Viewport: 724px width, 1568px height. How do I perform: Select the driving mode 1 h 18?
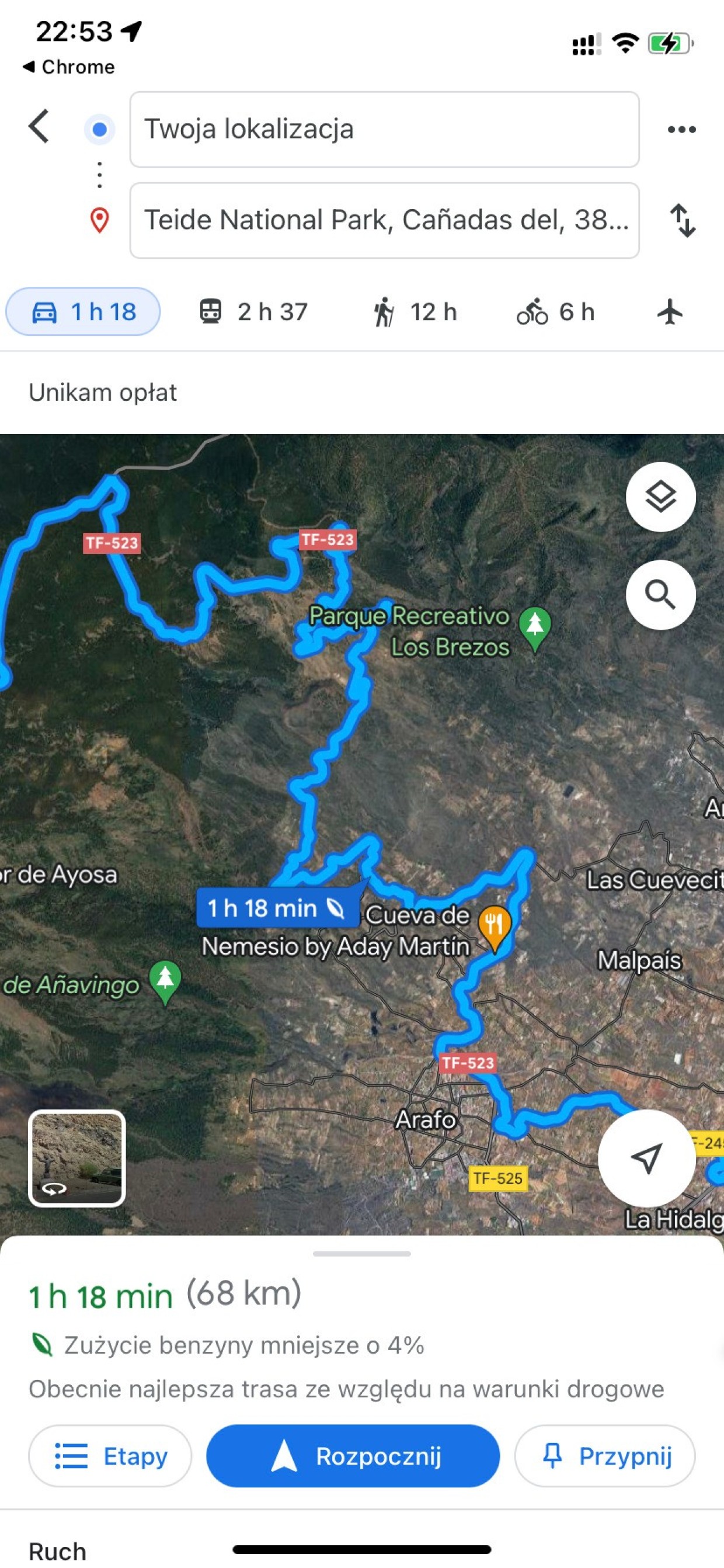[83, 311]
